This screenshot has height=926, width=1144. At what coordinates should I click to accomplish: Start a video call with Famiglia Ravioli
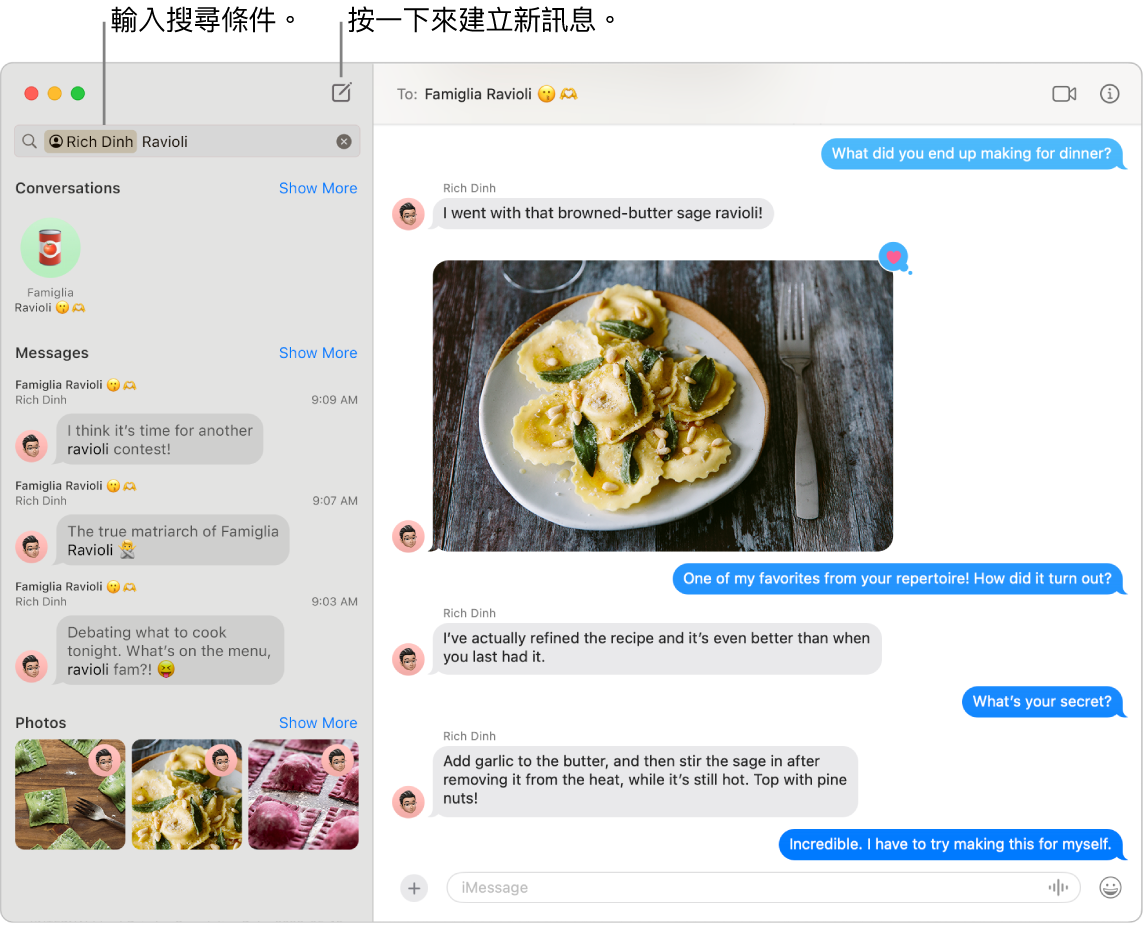(1064, 94)
